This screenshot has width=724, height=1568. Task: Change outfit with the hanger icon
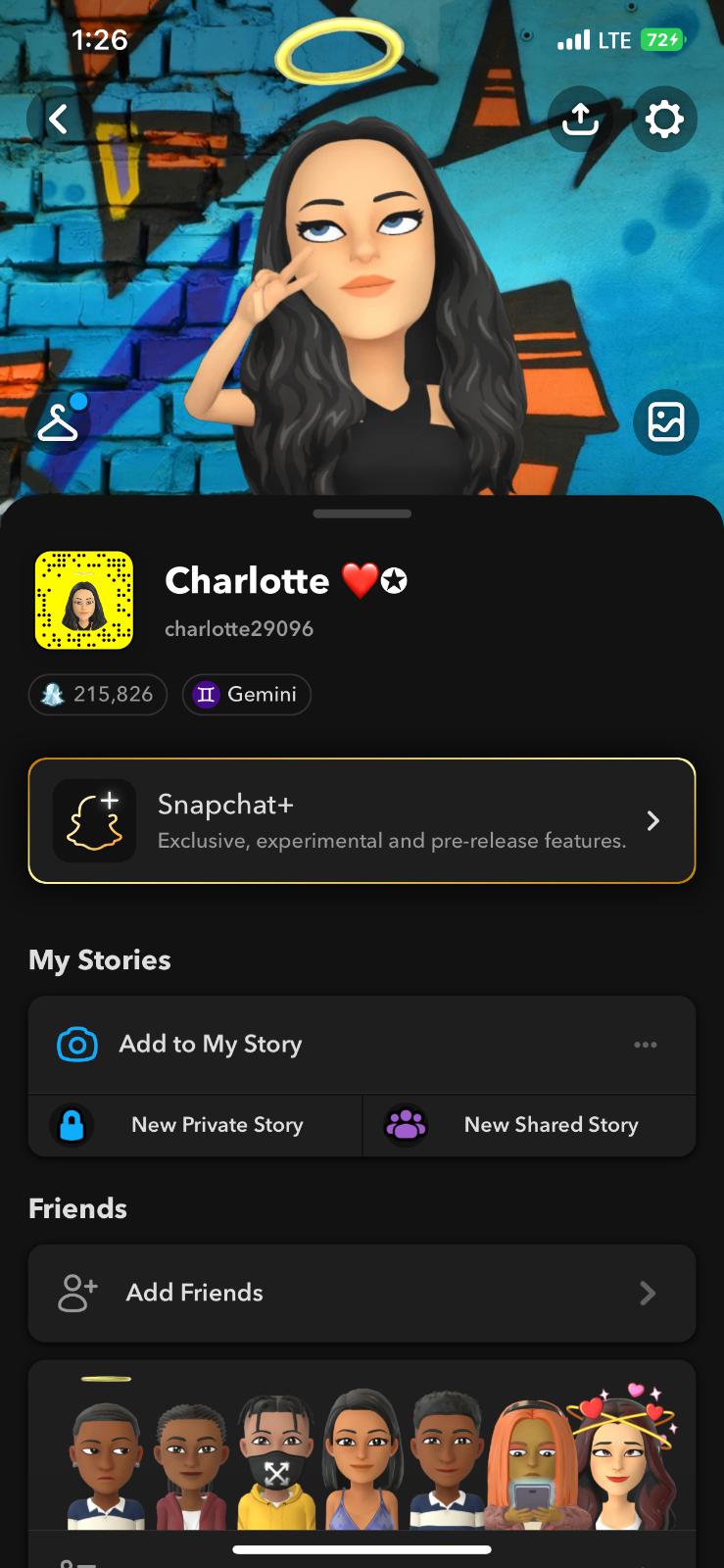pos(59,422)
